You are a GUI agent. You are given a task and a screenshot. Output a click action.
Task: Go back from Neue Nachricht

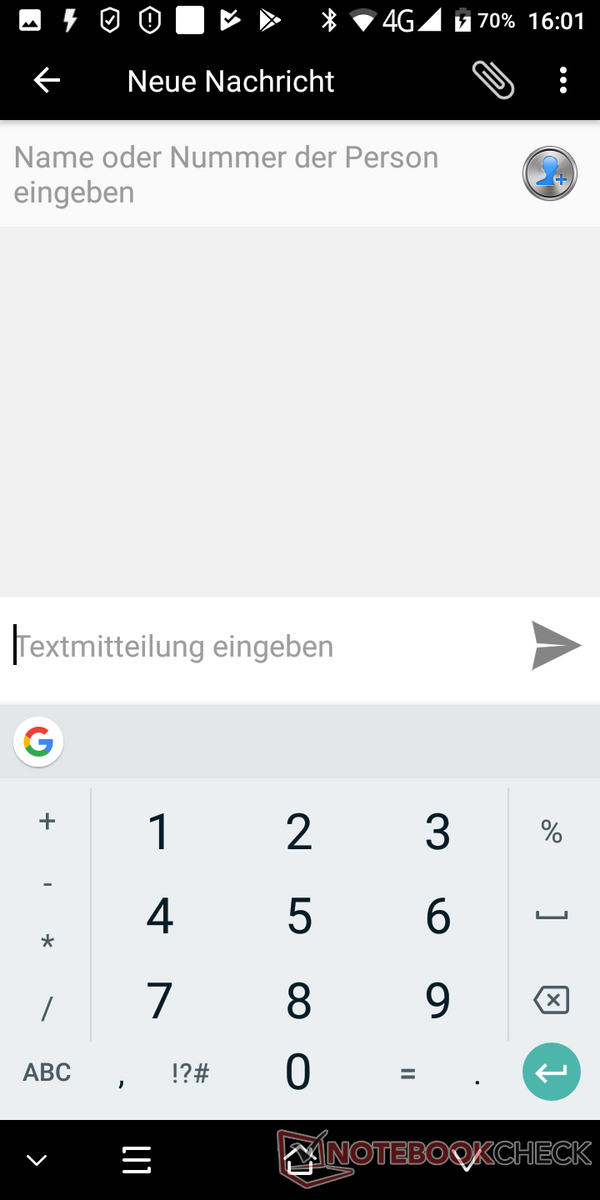(46, 81)
